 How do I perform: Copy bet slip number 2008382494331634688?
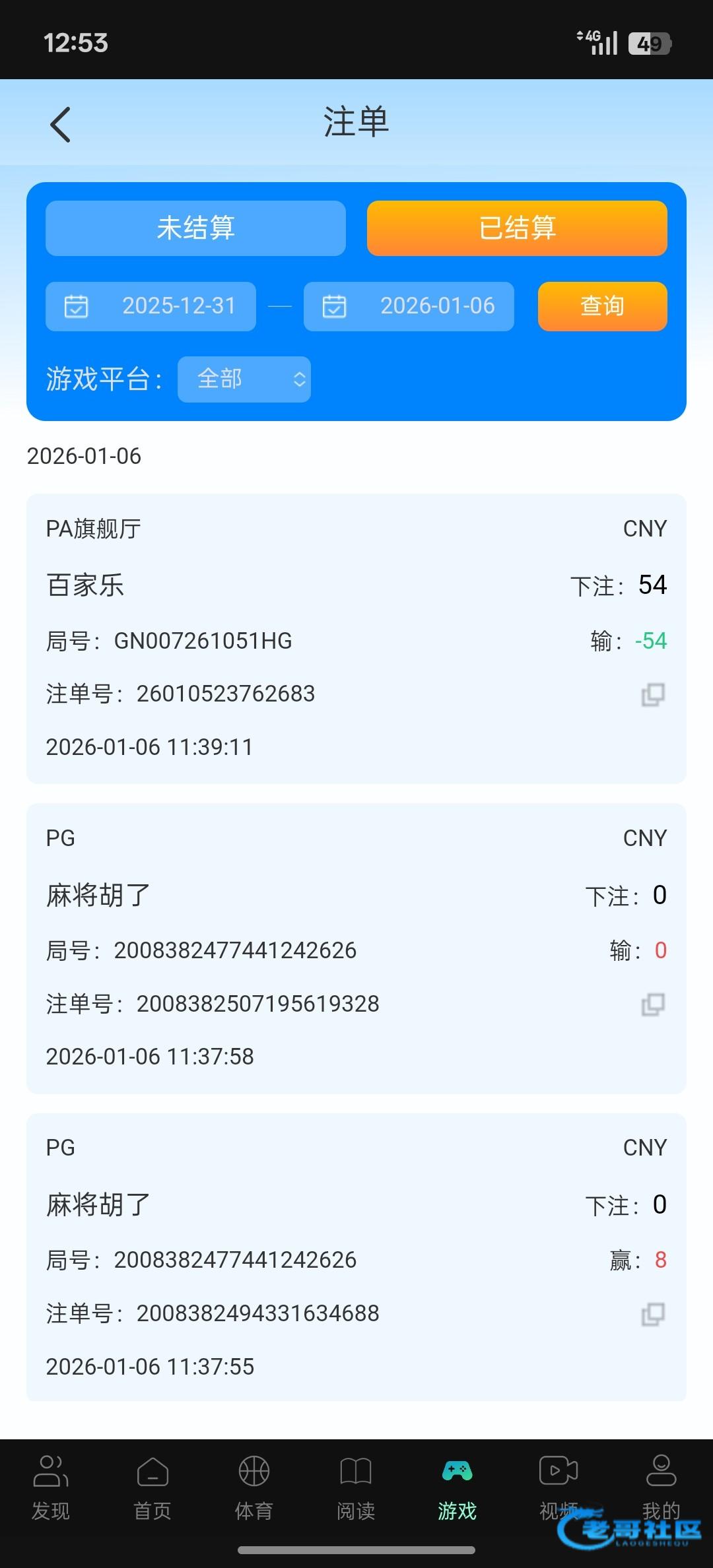[x=653, y=1314]
